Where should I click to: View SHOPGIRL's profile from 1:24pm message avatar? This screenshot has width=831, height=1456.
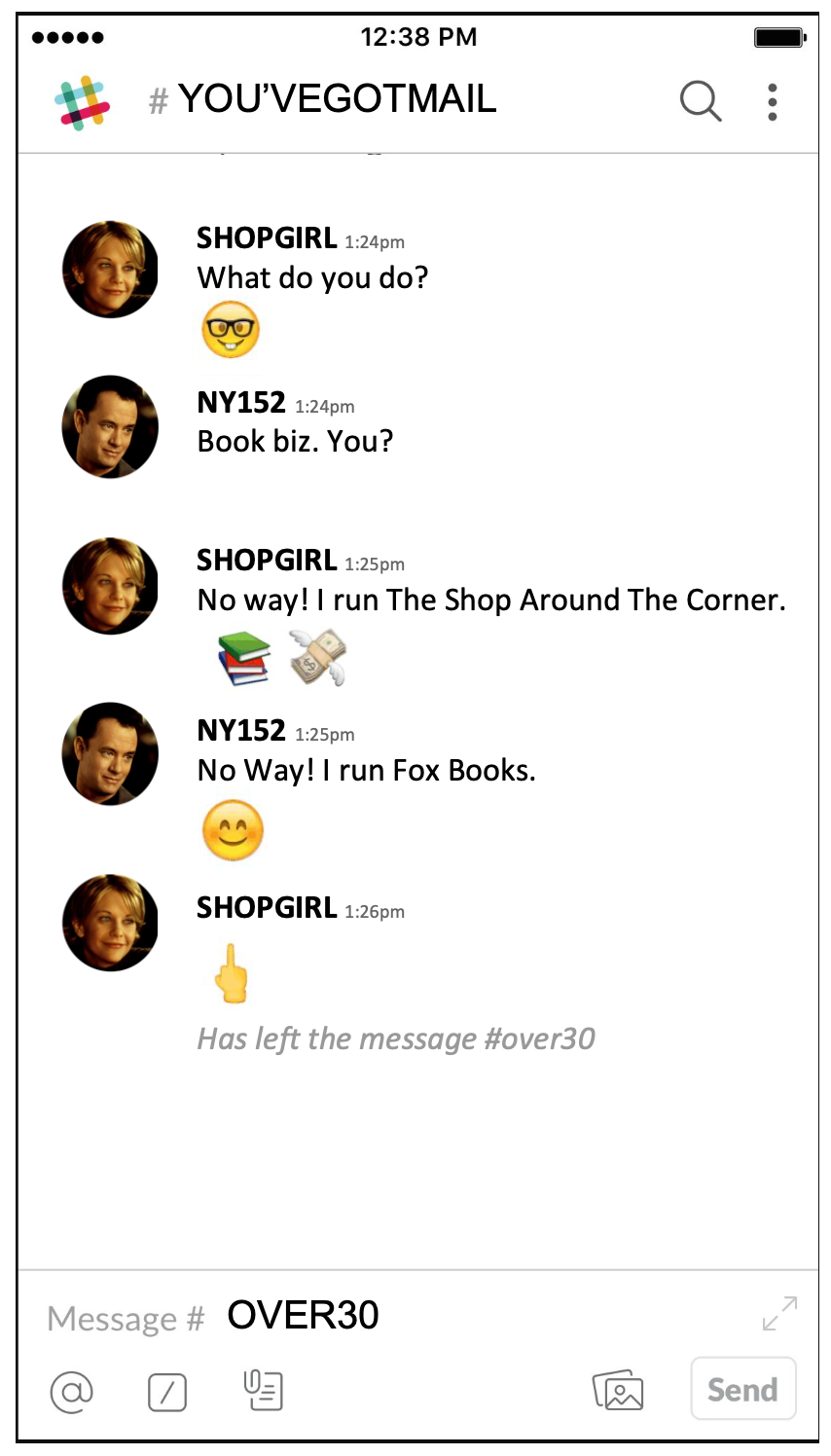tap(110, 270)
